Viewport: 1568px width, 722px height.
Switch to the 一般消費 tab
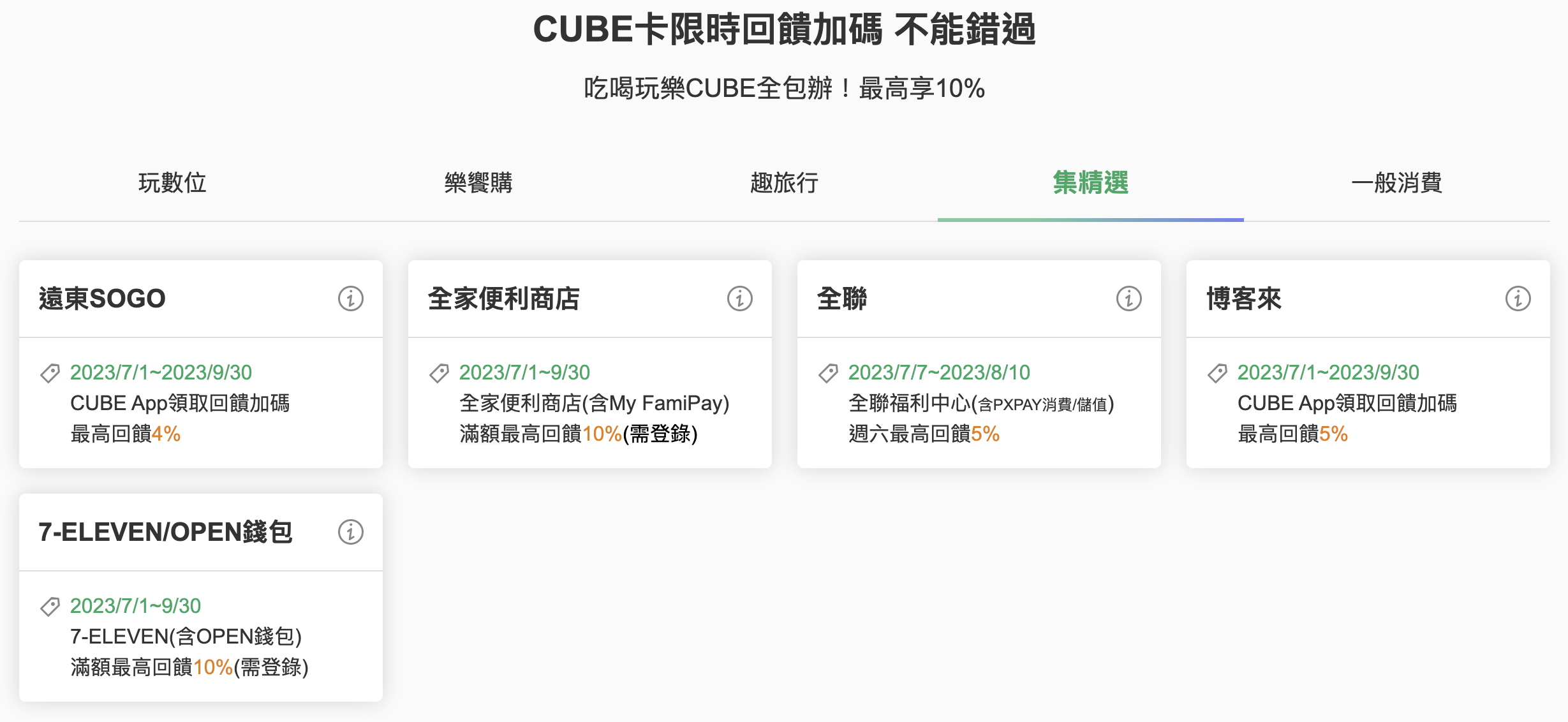[x=1396, y=183]
